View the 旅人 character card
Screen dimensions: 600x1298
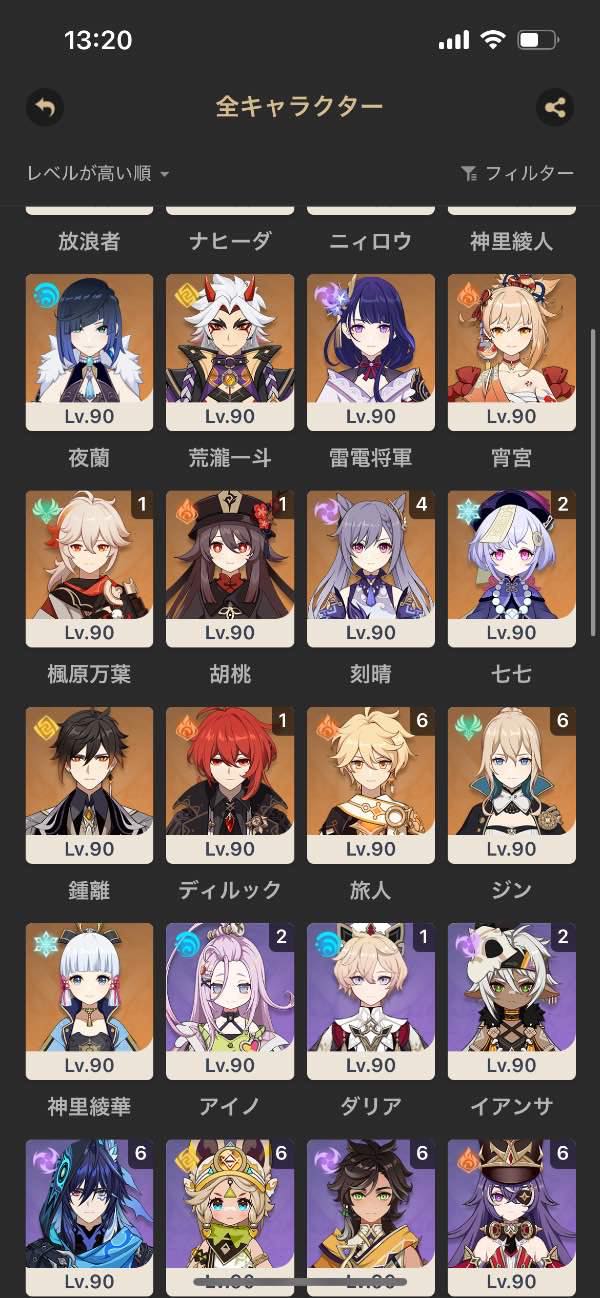pyautogui.click(x=371, y=785)
